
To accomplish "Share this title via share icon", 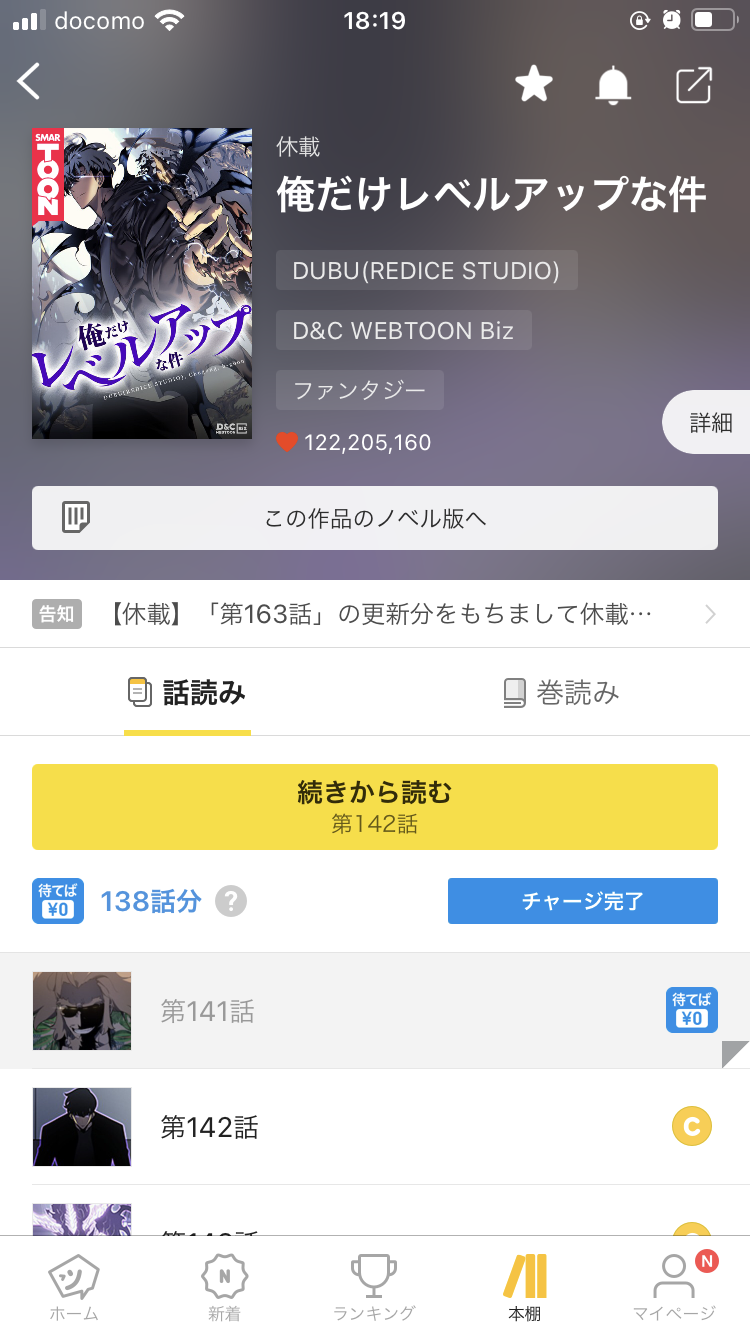I will tap(693, 85).
